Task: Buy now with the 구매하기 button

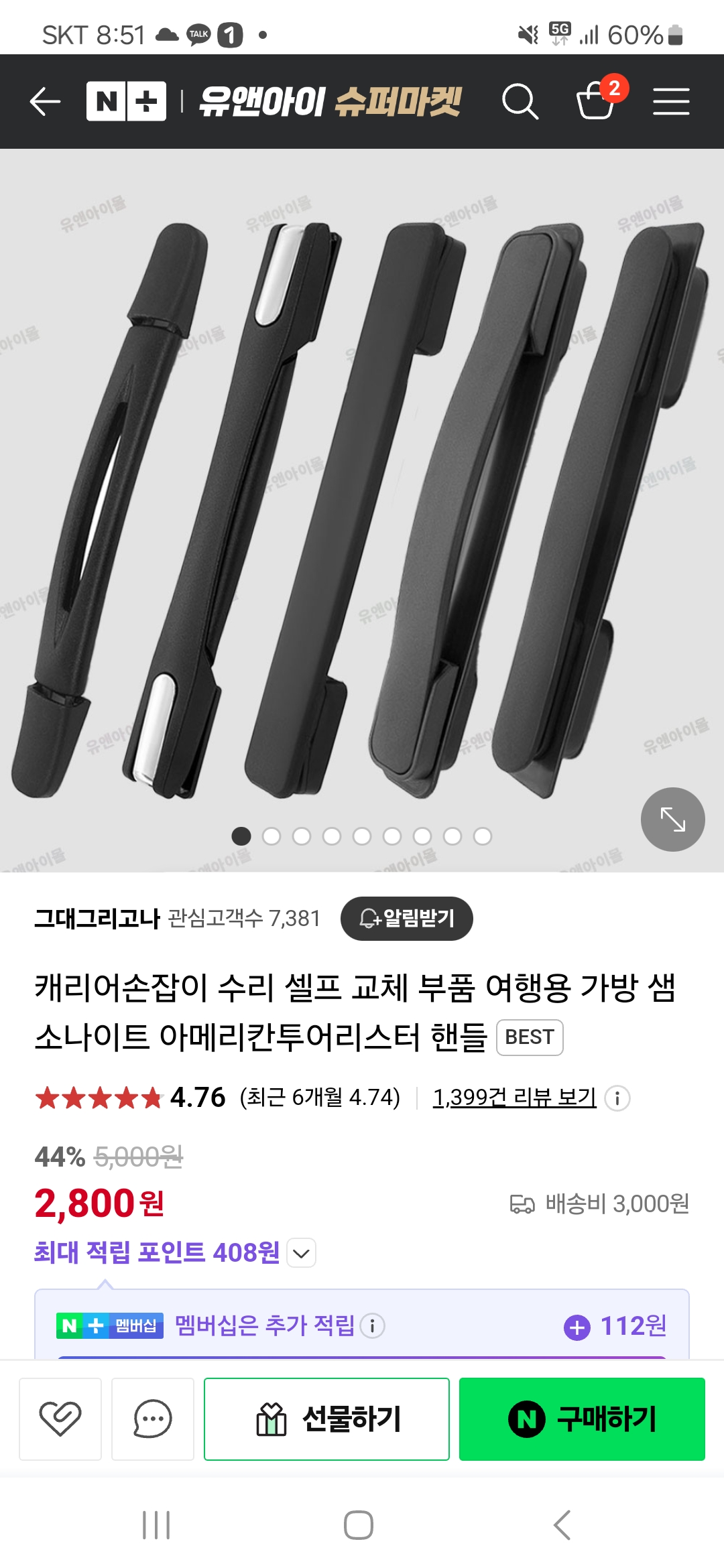Action: (x=582, y=1419)
